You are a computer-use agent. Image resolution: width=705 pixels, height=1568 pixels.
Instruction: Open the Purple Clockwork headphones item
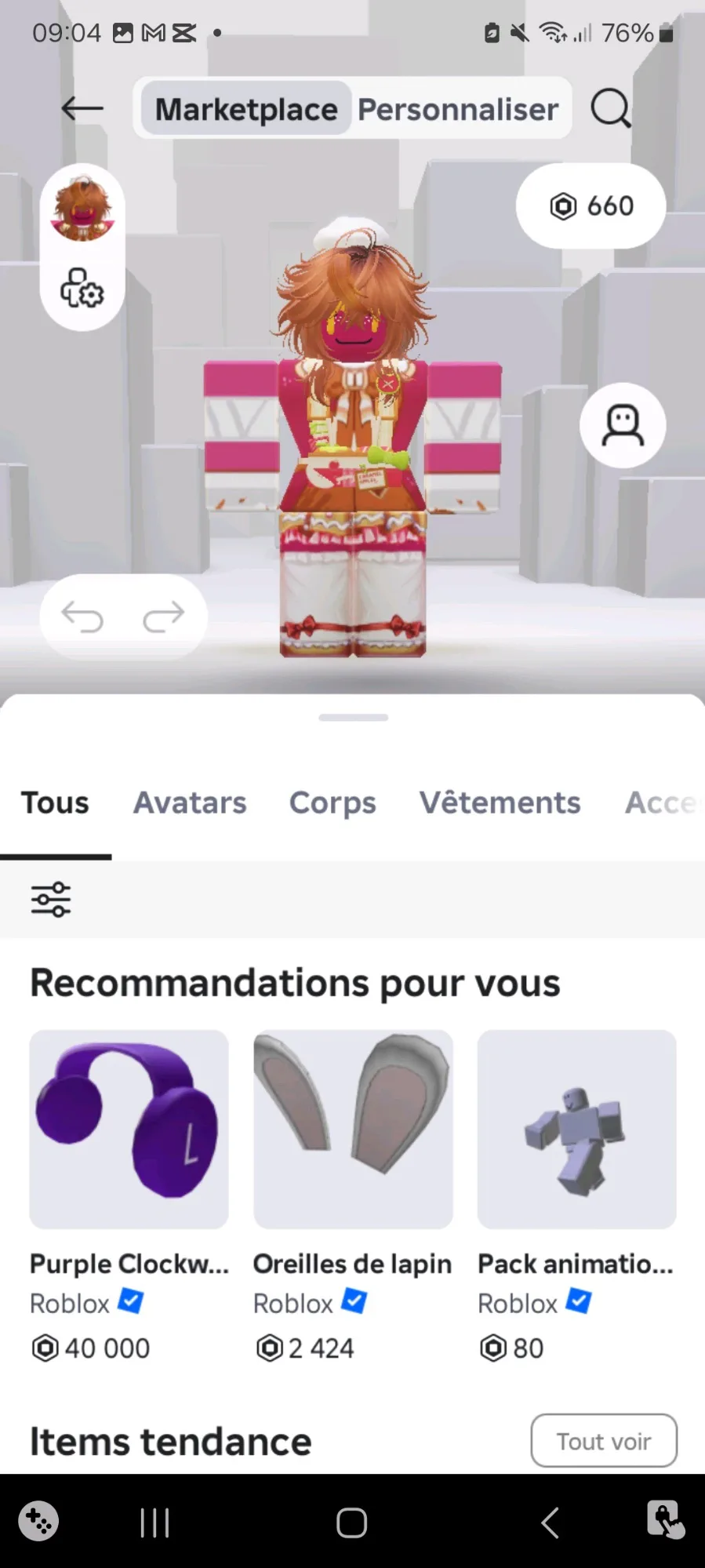point(129,1130)
